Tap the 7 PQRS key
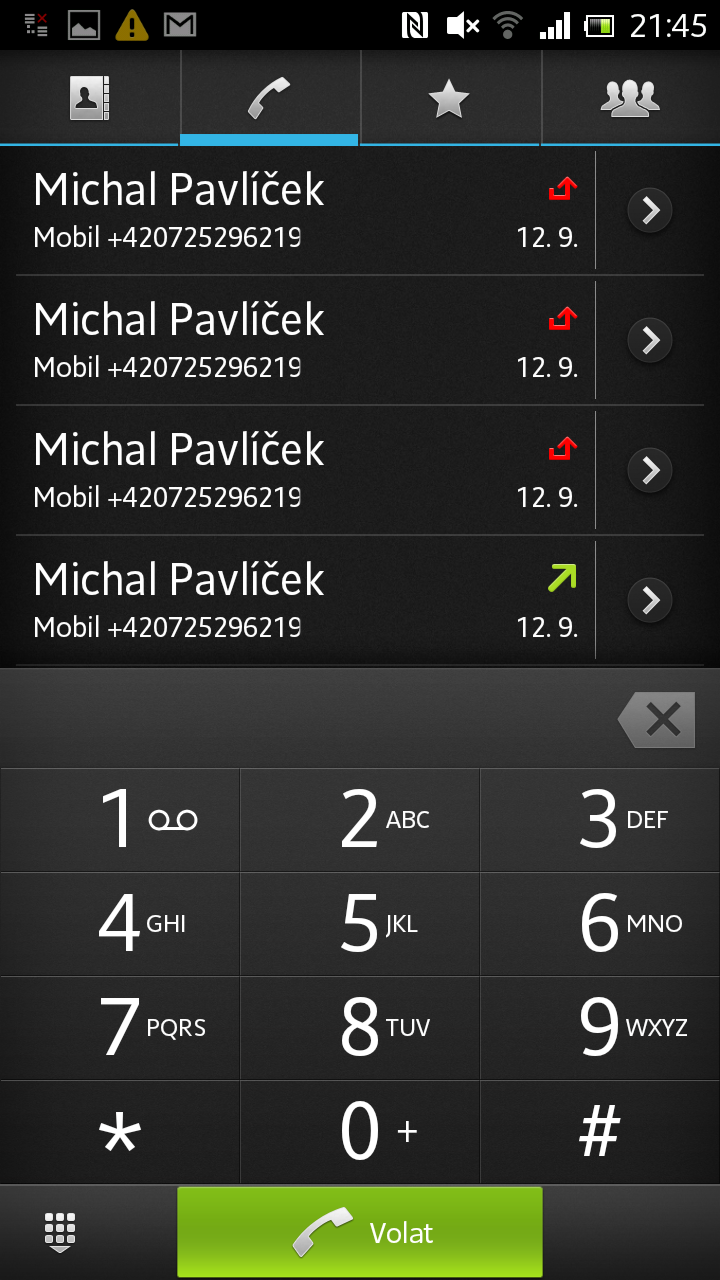This screenshot has width=720, height=1280. (120, 1028)
